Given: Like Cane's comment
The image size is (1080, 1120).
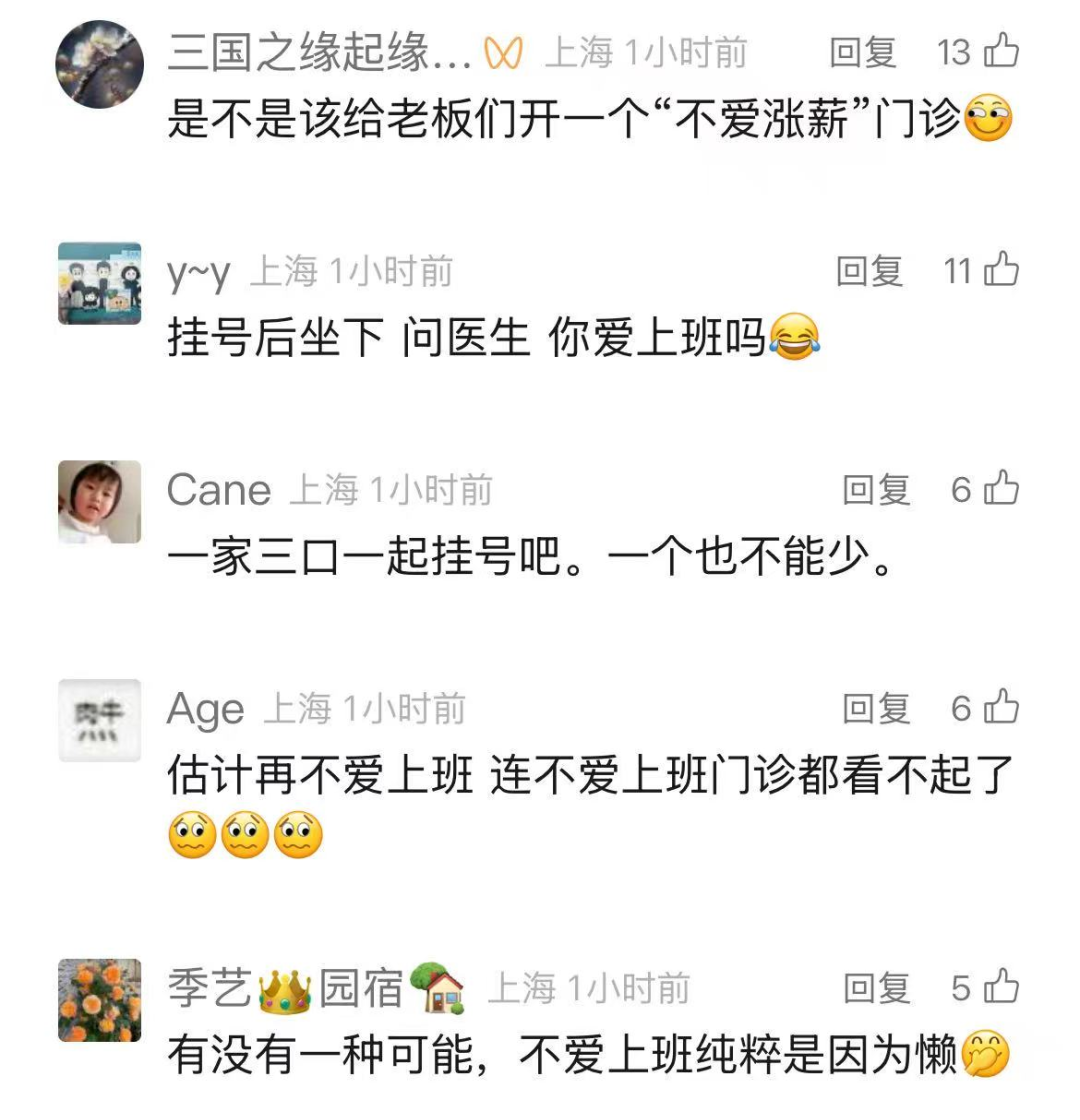Looking at the screenshot, I should (x=1001, y=488).
